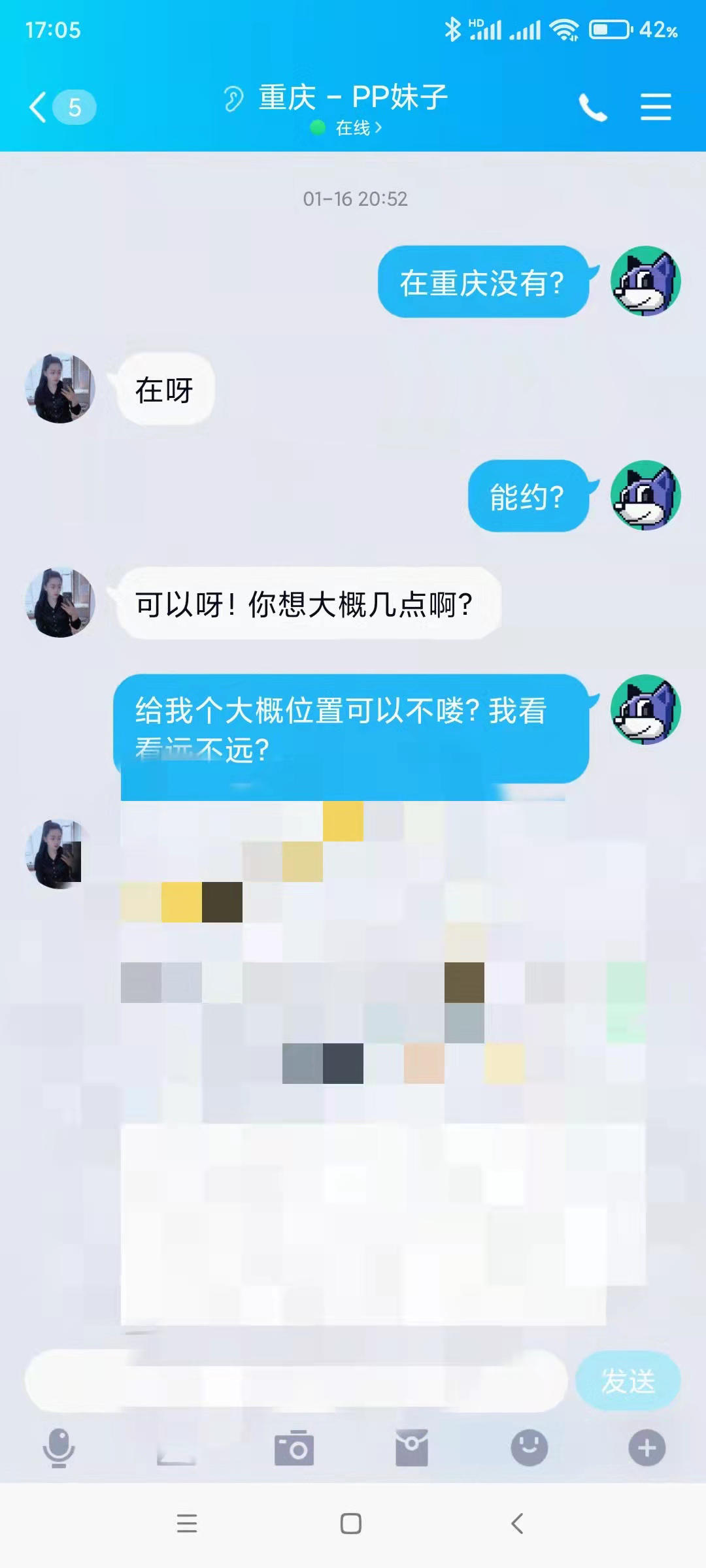Image resolution: width=706 pixels, height=1568 pixels.
Task: Open the red packet option
Action: click(x=412, y=1448)
